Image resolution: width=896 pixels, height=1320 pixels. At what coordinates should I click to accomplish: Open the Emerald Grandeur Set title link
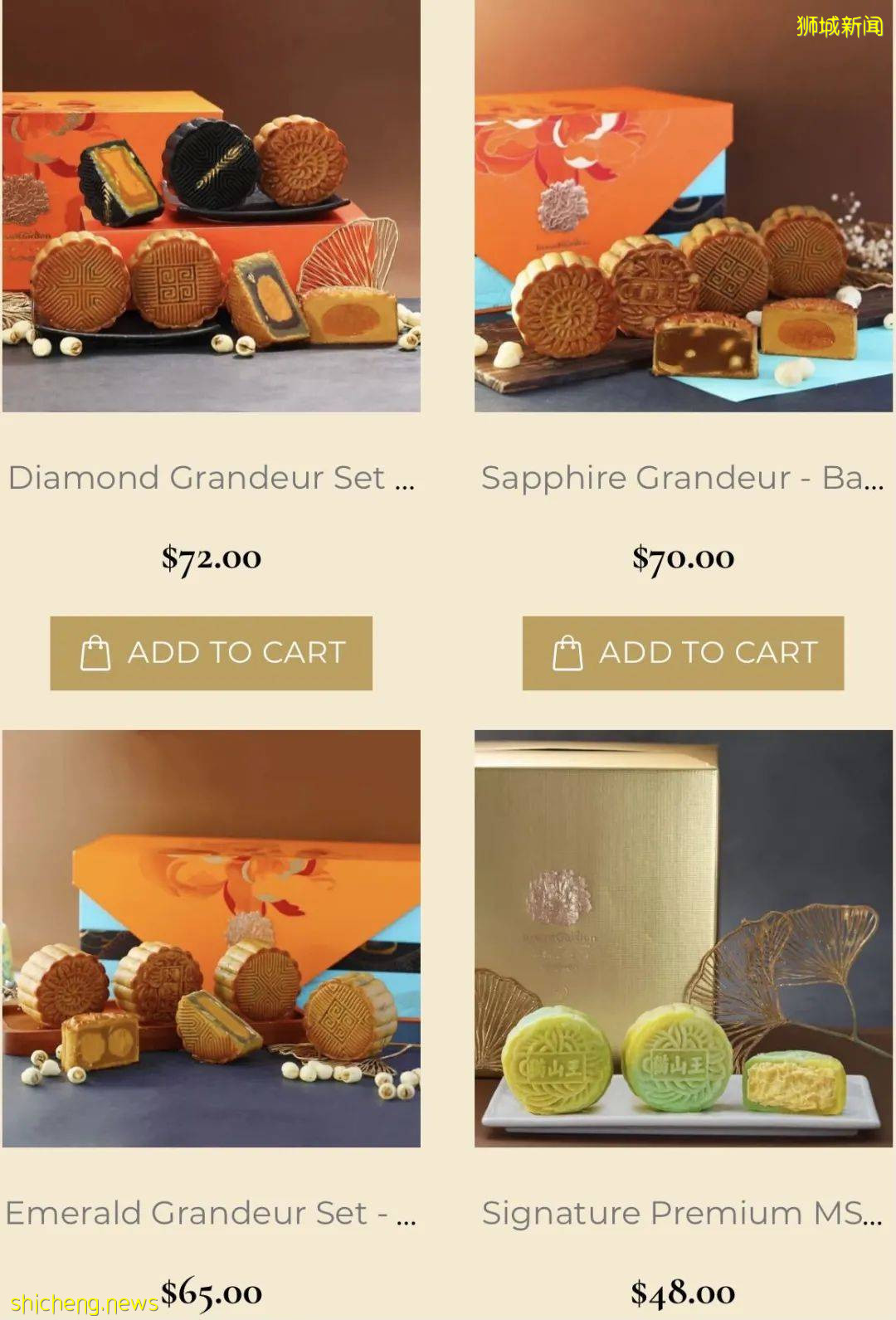point(211,1213)
